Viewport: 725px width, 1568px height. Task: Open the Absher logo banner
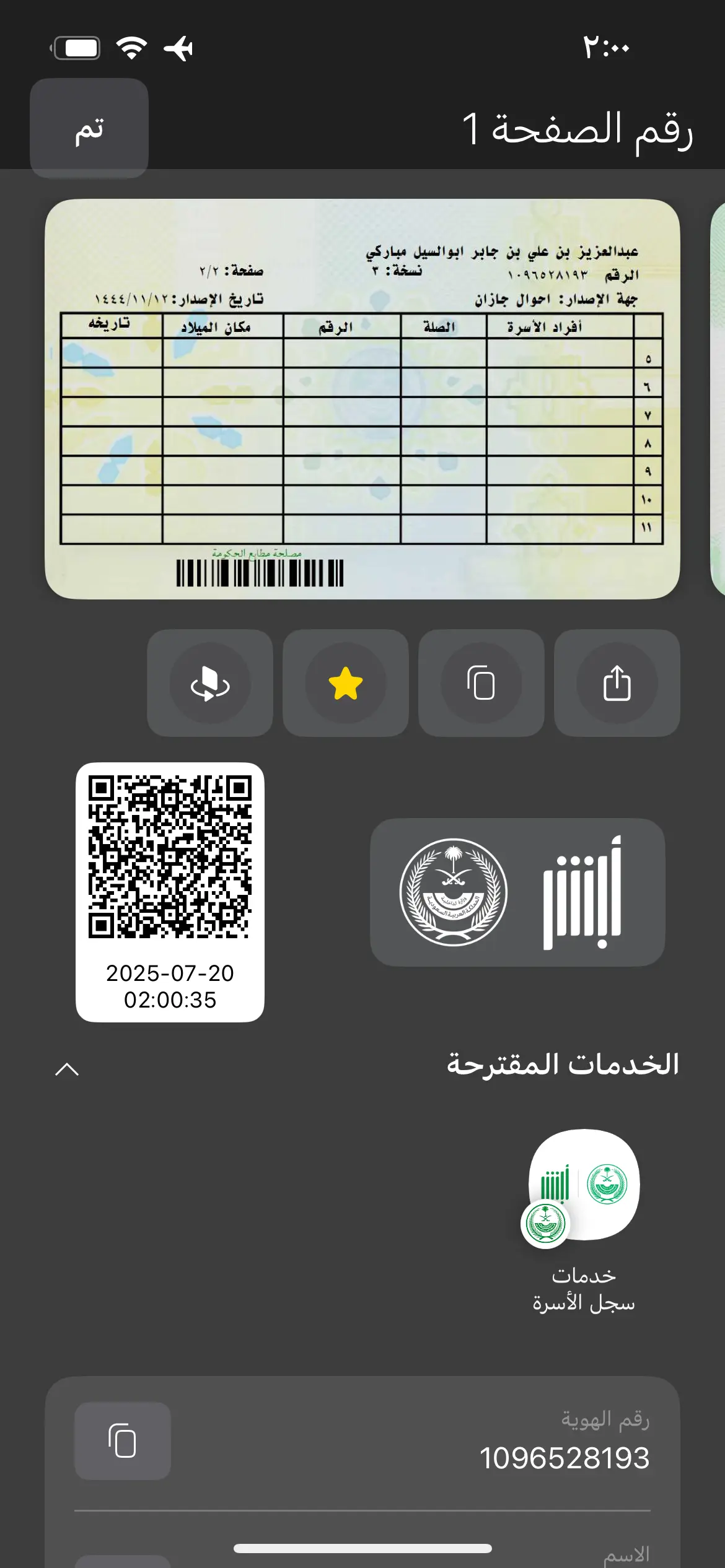click(517, 892)
